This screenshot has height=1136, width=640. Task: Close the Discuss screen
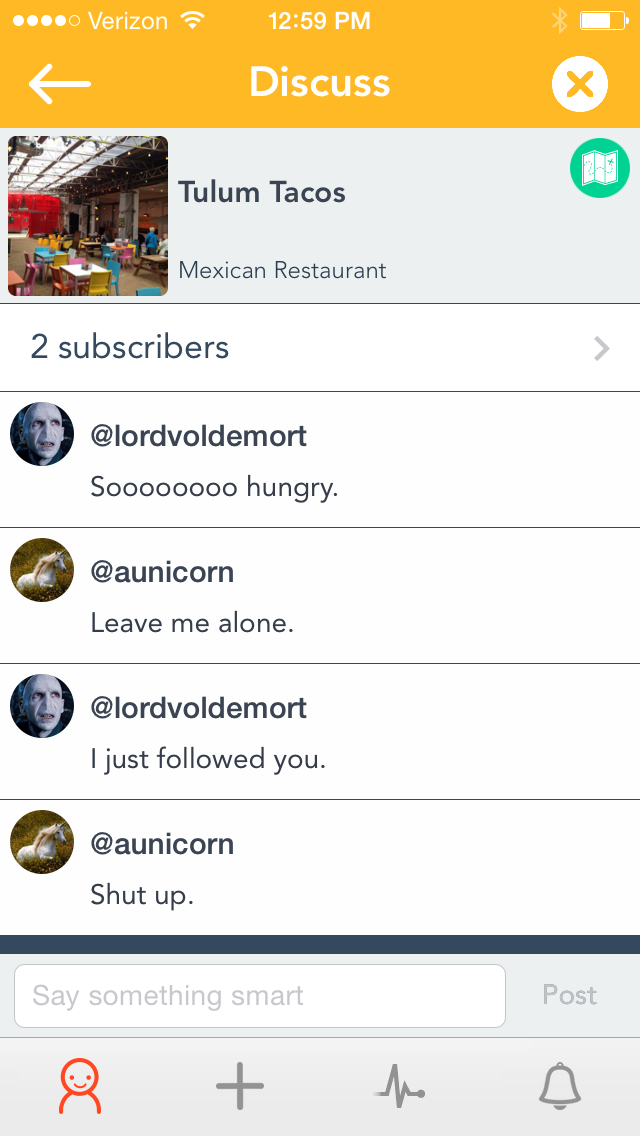point(579,84)
